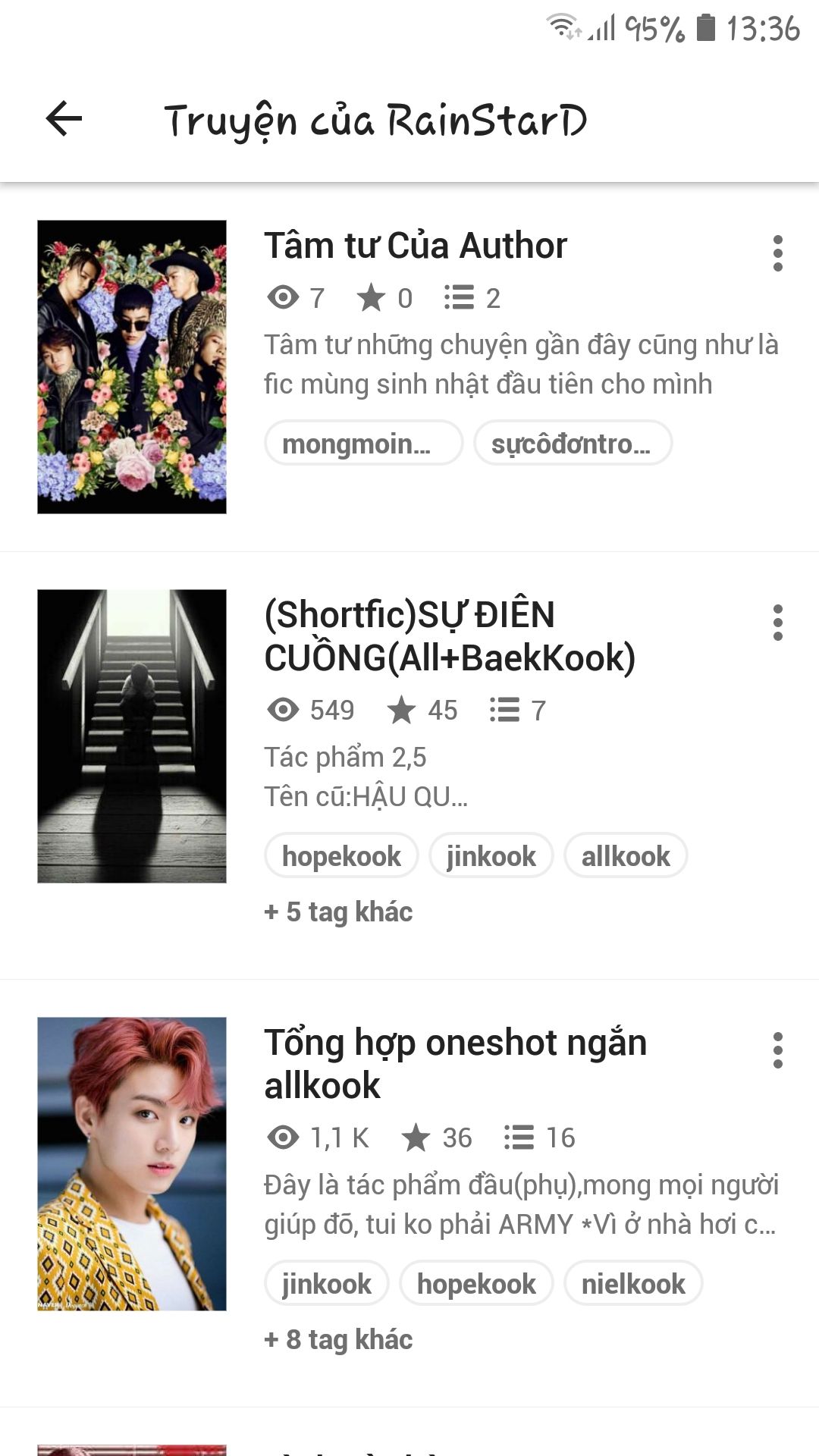Open overflow menu for Tâm tư Của Author
This screenshot has height=1456, width=819.
tap(777, 253)
